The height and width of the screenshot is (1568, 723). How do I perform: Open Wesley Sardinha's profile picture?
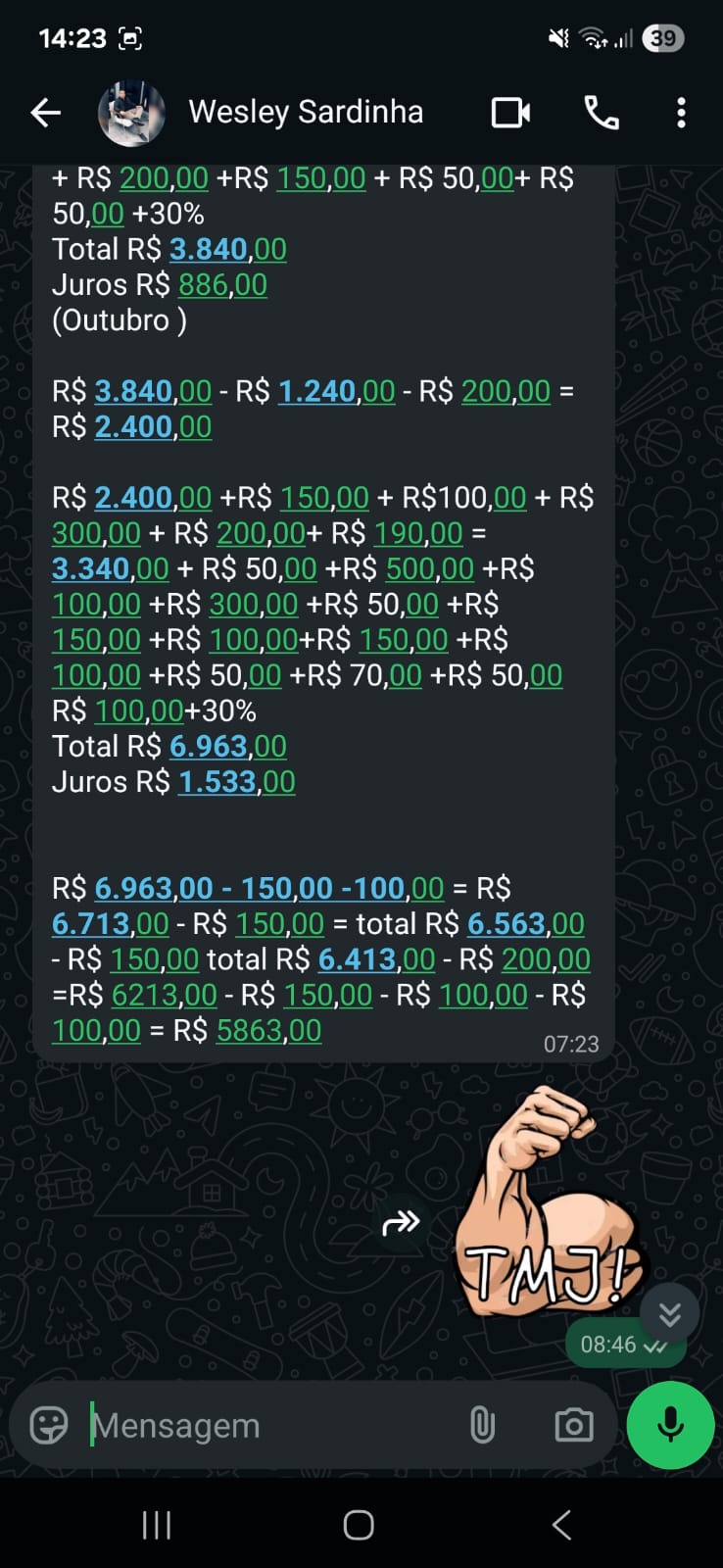[131, 113]
